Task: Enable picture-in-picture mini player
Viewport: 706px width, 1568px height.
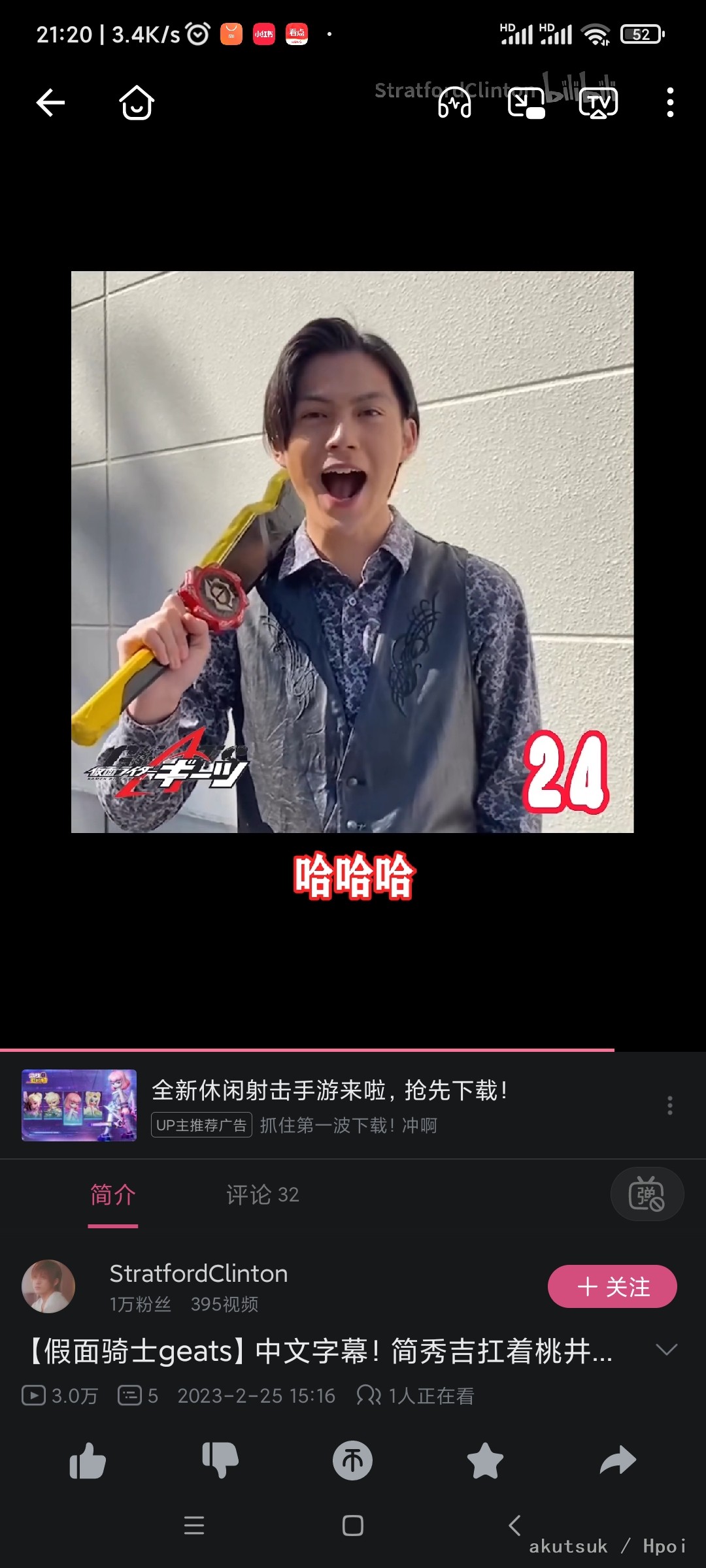Action: coord(526,103)
